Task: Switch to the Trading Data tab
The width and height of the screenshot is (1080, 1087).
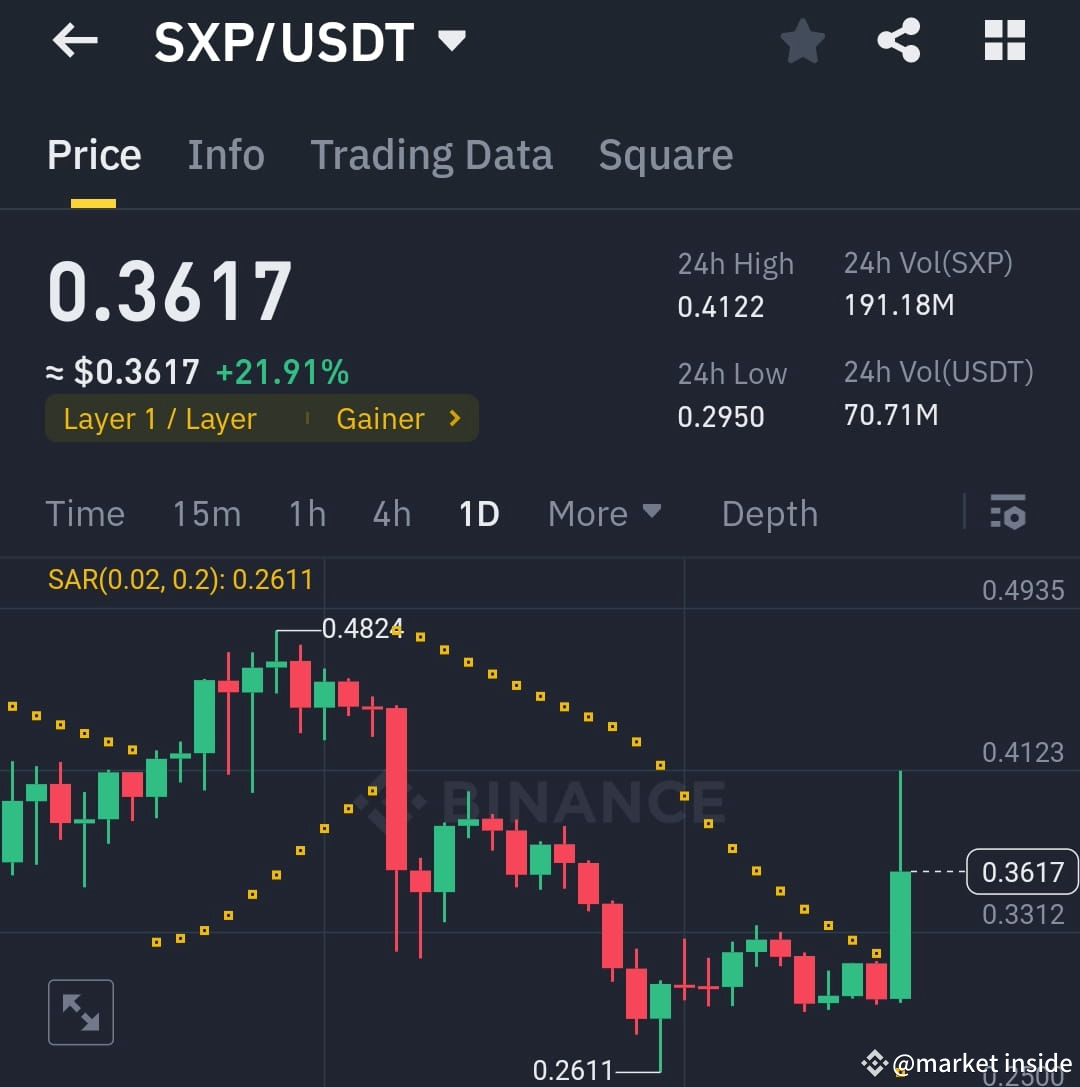Action: coord(432,155)
